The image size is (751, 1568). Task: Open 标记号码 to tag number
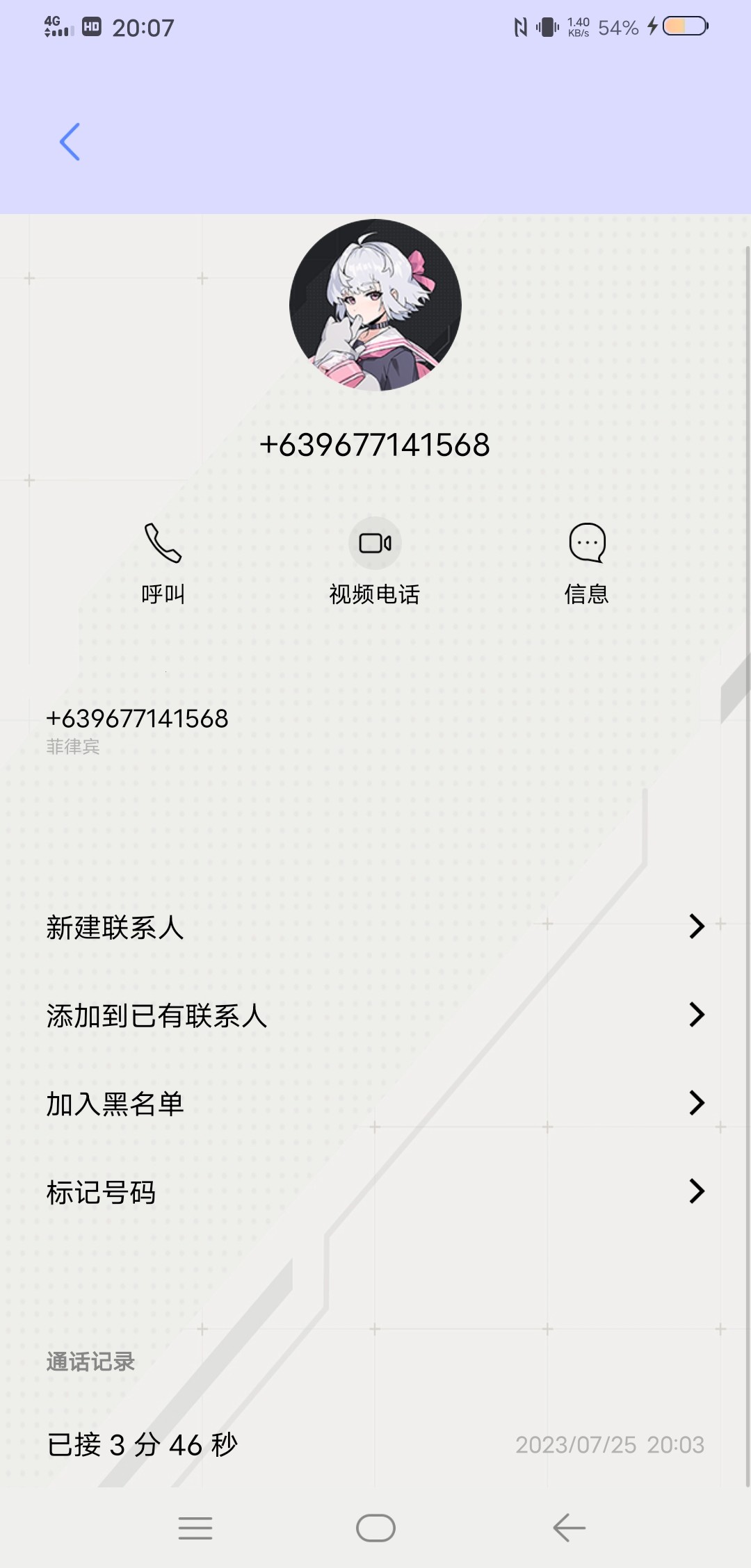(x=375, y=1192)
